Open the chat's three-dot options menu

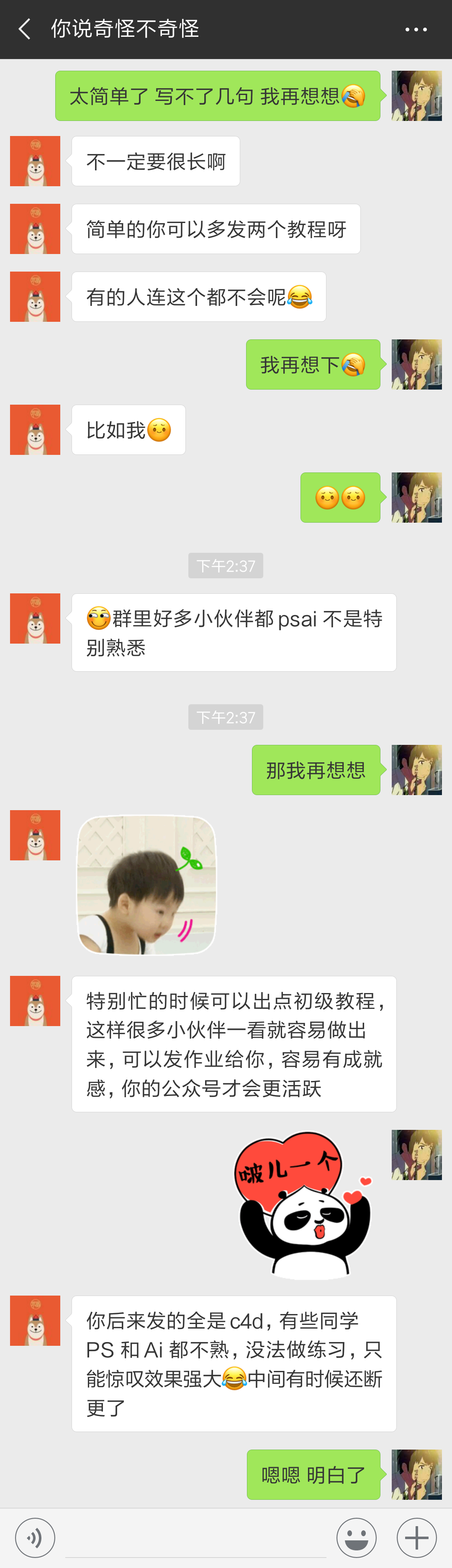pyautogui.click(x=416, y=29)
